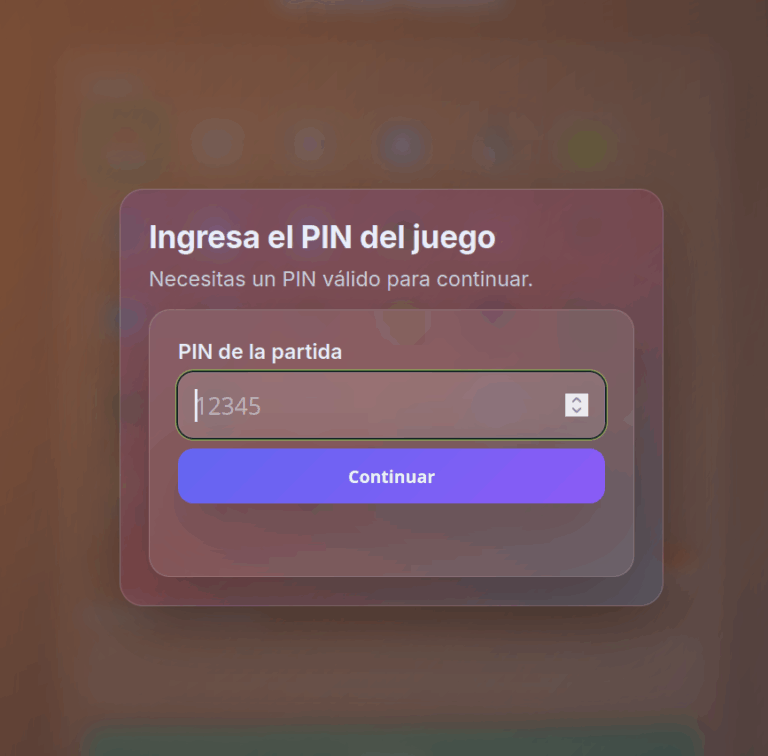Tap the PIN number spinner arrows

point(576,405)
